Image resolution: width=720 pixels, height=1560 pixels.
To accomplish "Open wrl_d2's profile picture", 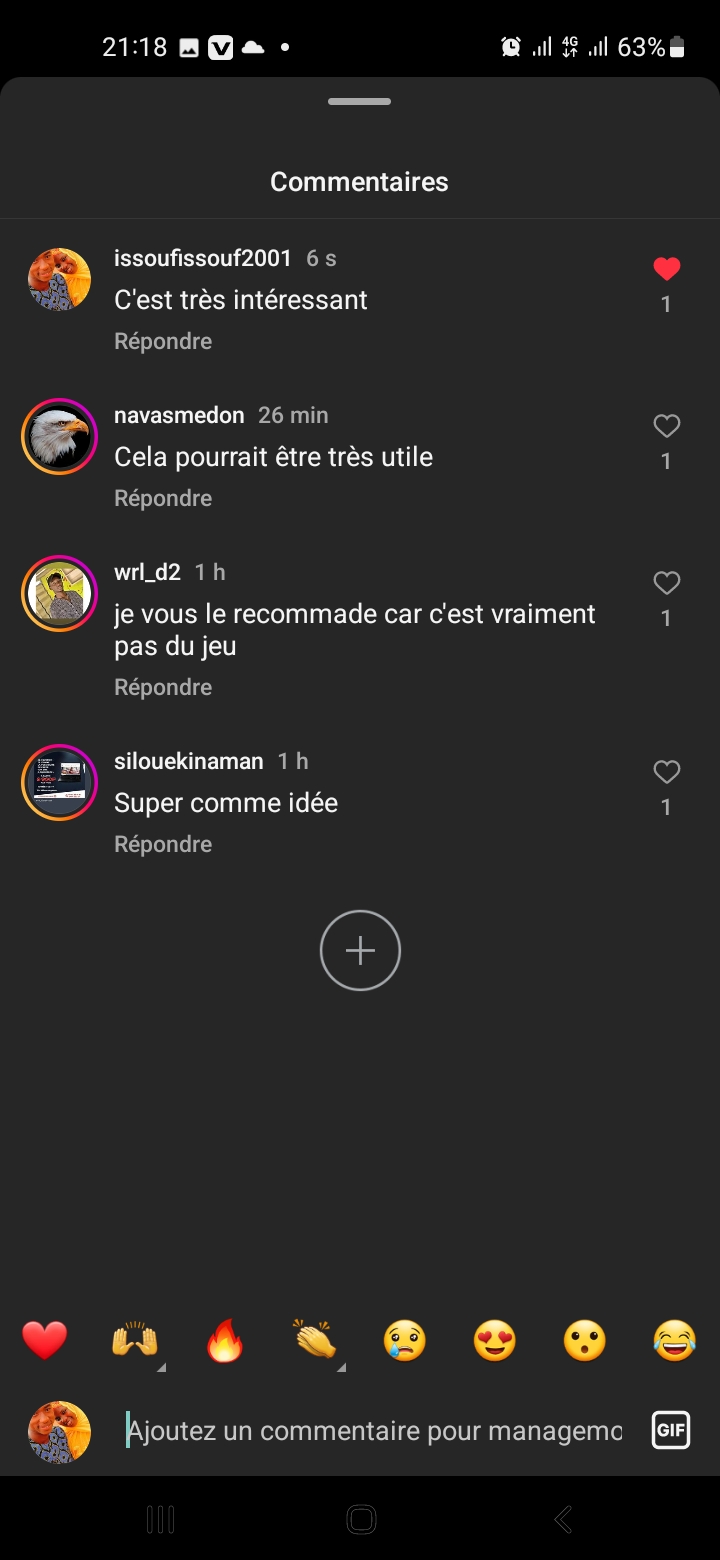I will (59, 593).
